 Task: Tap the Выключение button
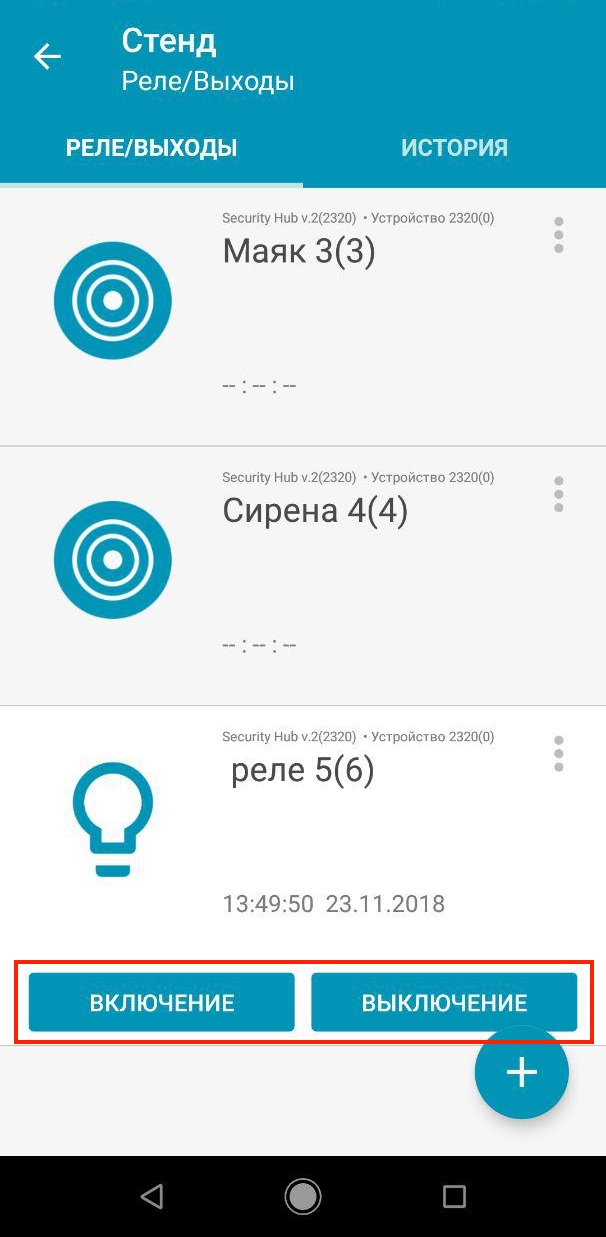[444, 1002]
